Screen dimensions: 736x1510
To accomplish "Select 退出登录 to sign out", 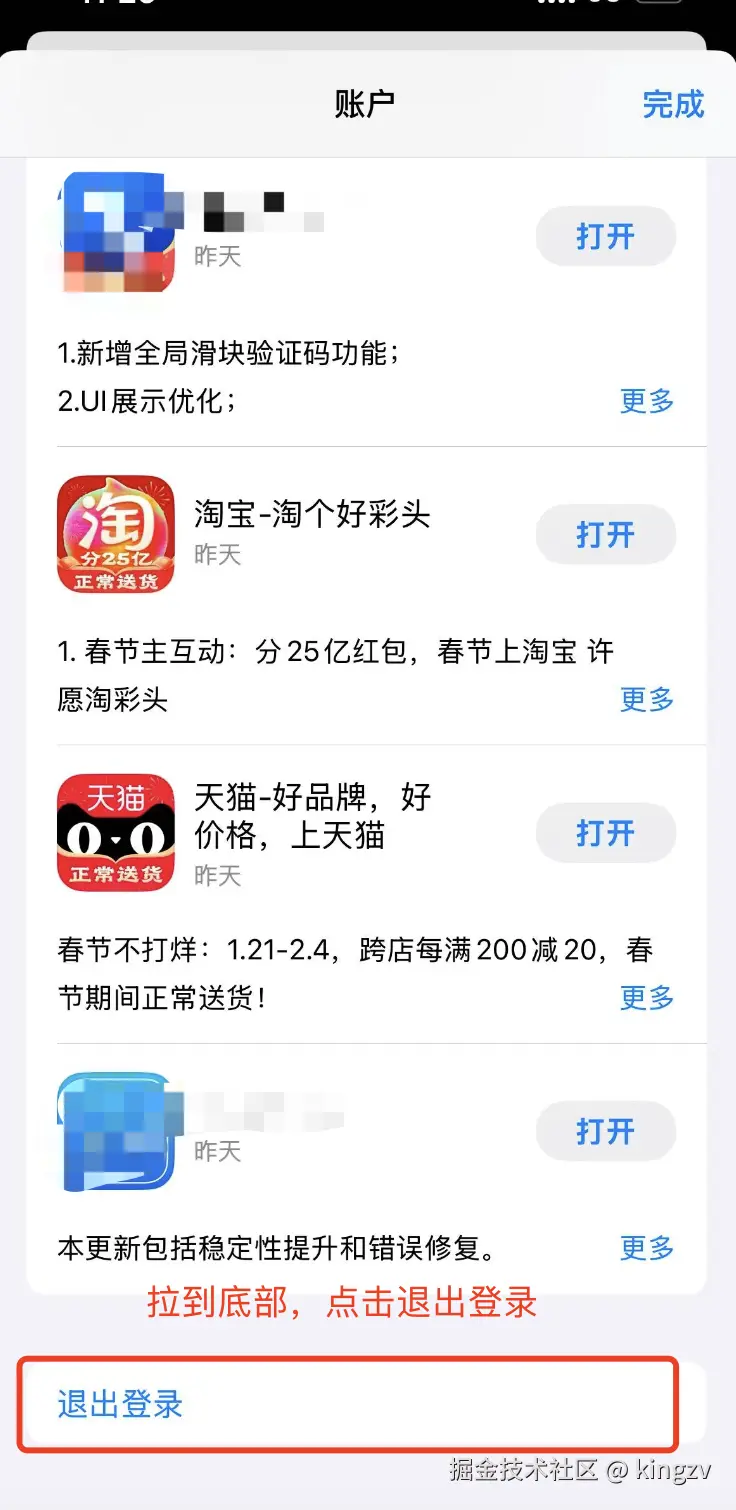I will (120, 1404).
